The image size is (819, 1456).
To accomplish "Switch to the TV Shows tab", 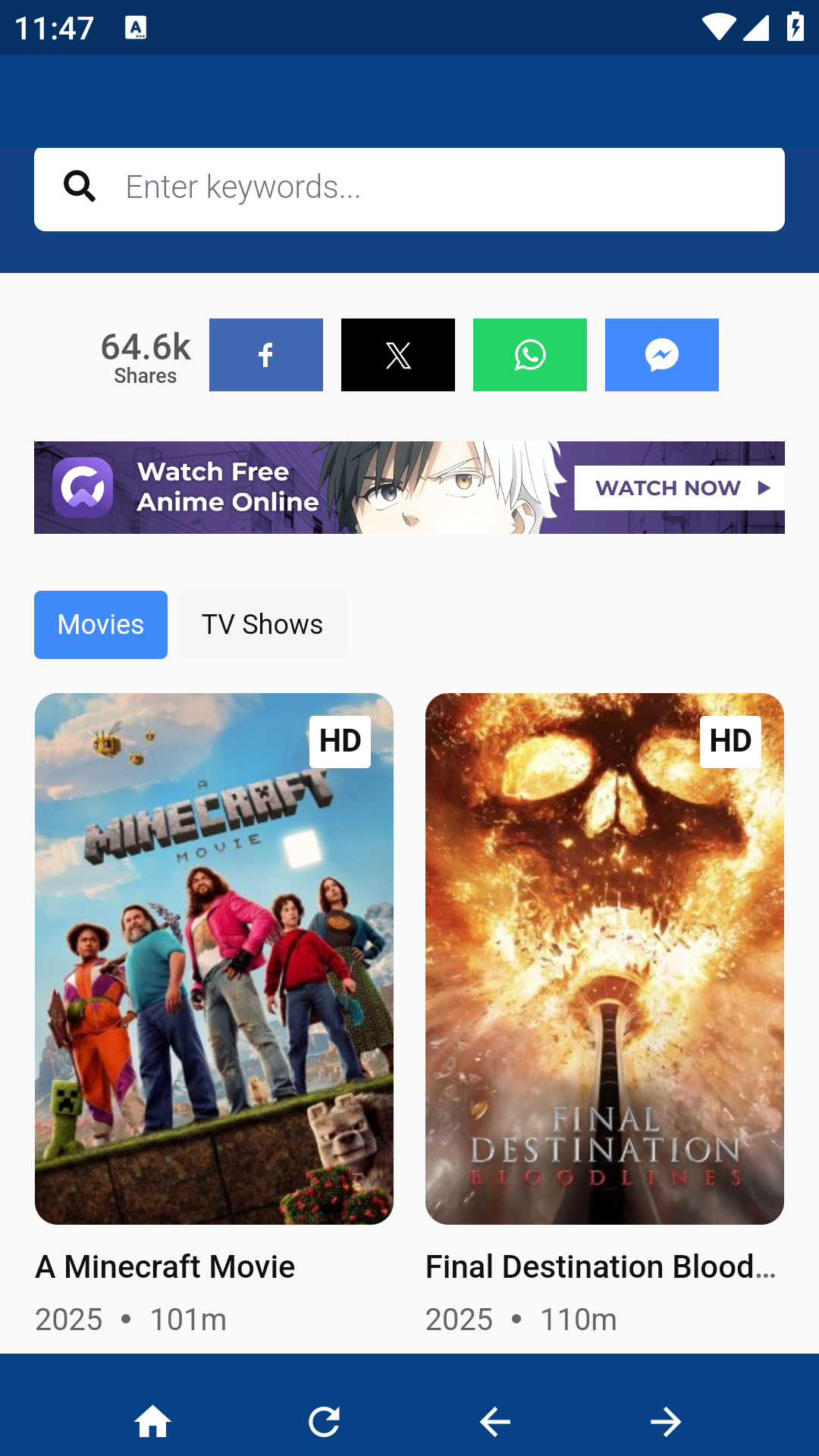I will [x=262, y=625].
